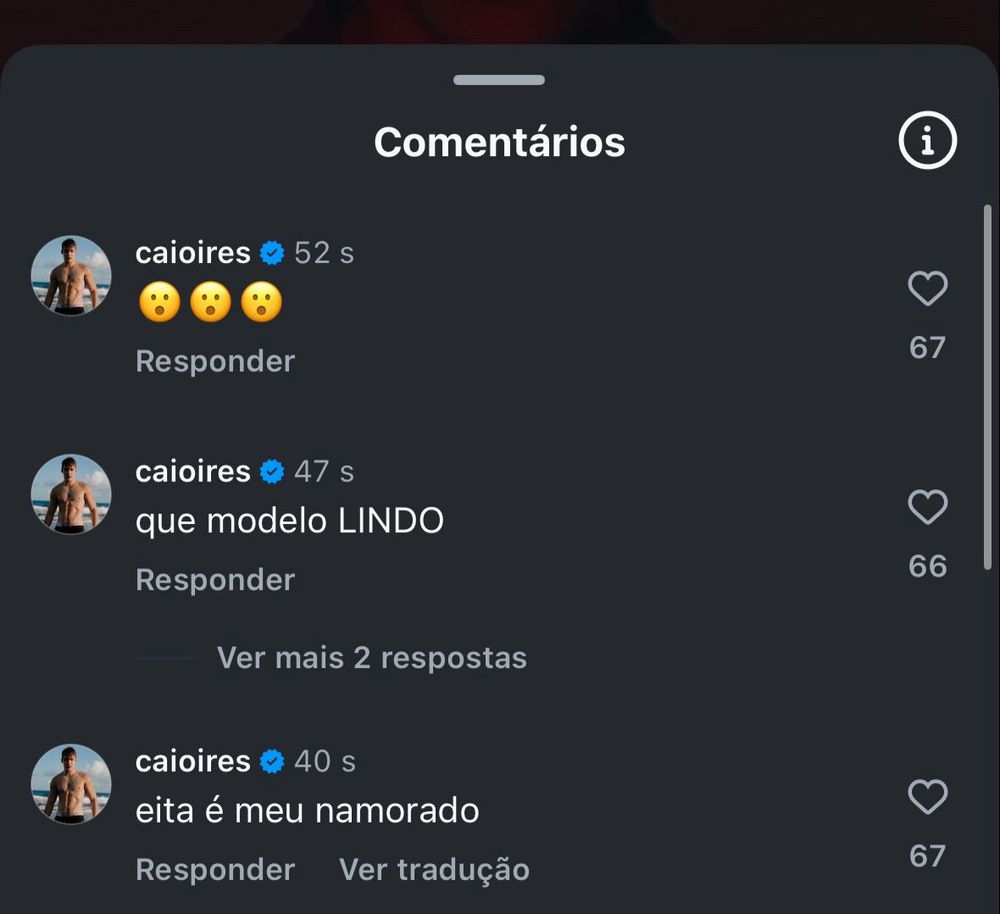Screen dimensions: 1000x914
Task: Like the surprised emoji comment
Action: [927, 289]
